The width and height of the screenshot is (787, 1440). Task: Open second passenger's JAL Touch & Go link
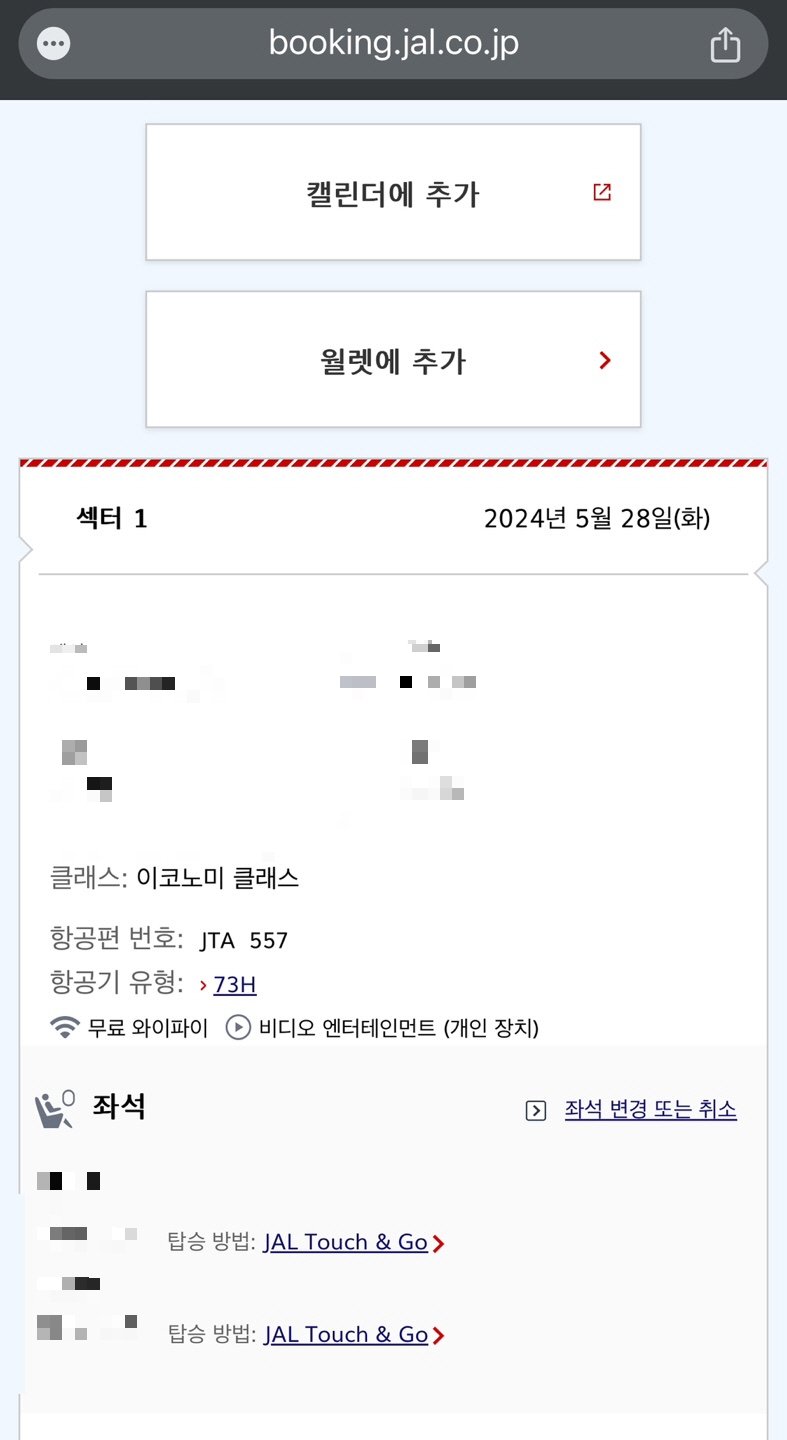pos(346,1335)
